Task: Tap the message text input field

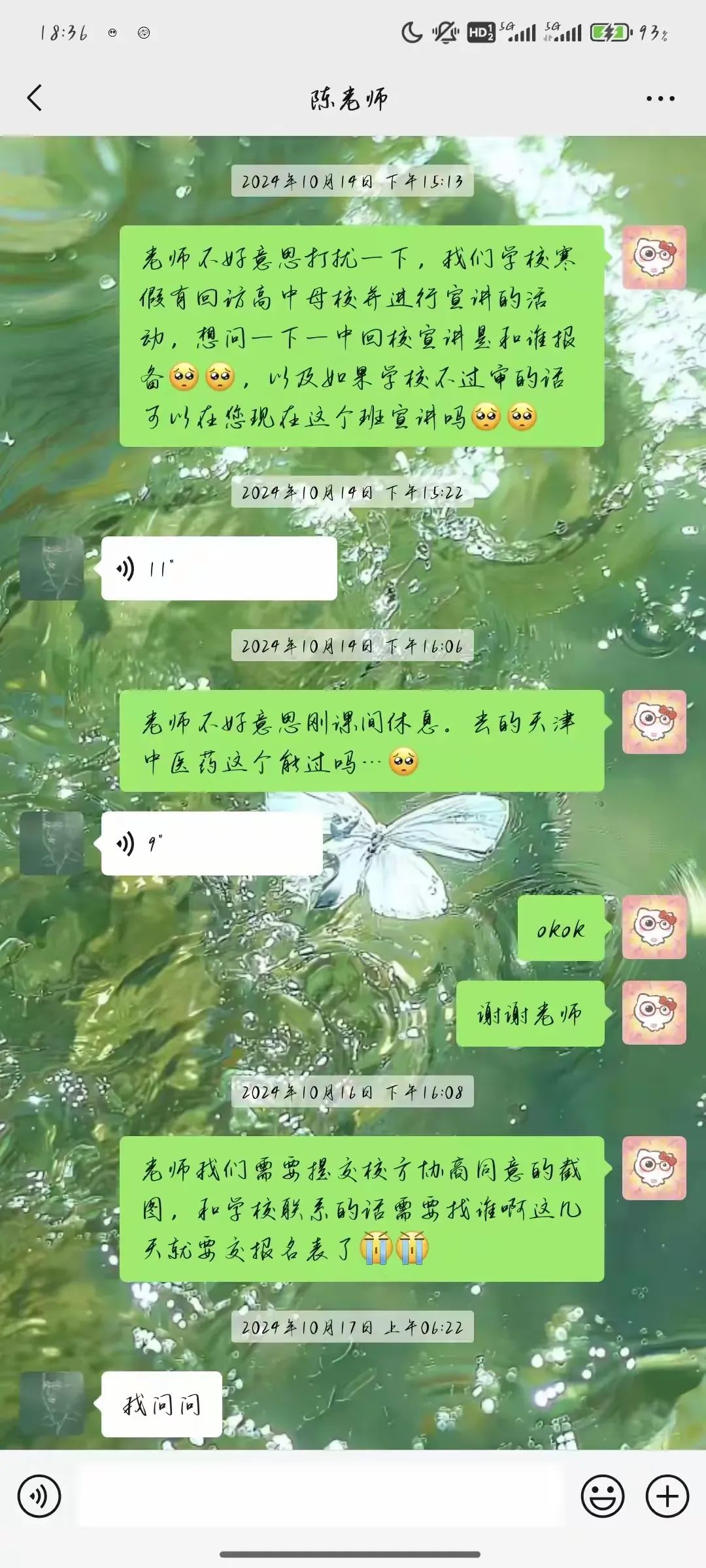Action: coord(320,1495)
